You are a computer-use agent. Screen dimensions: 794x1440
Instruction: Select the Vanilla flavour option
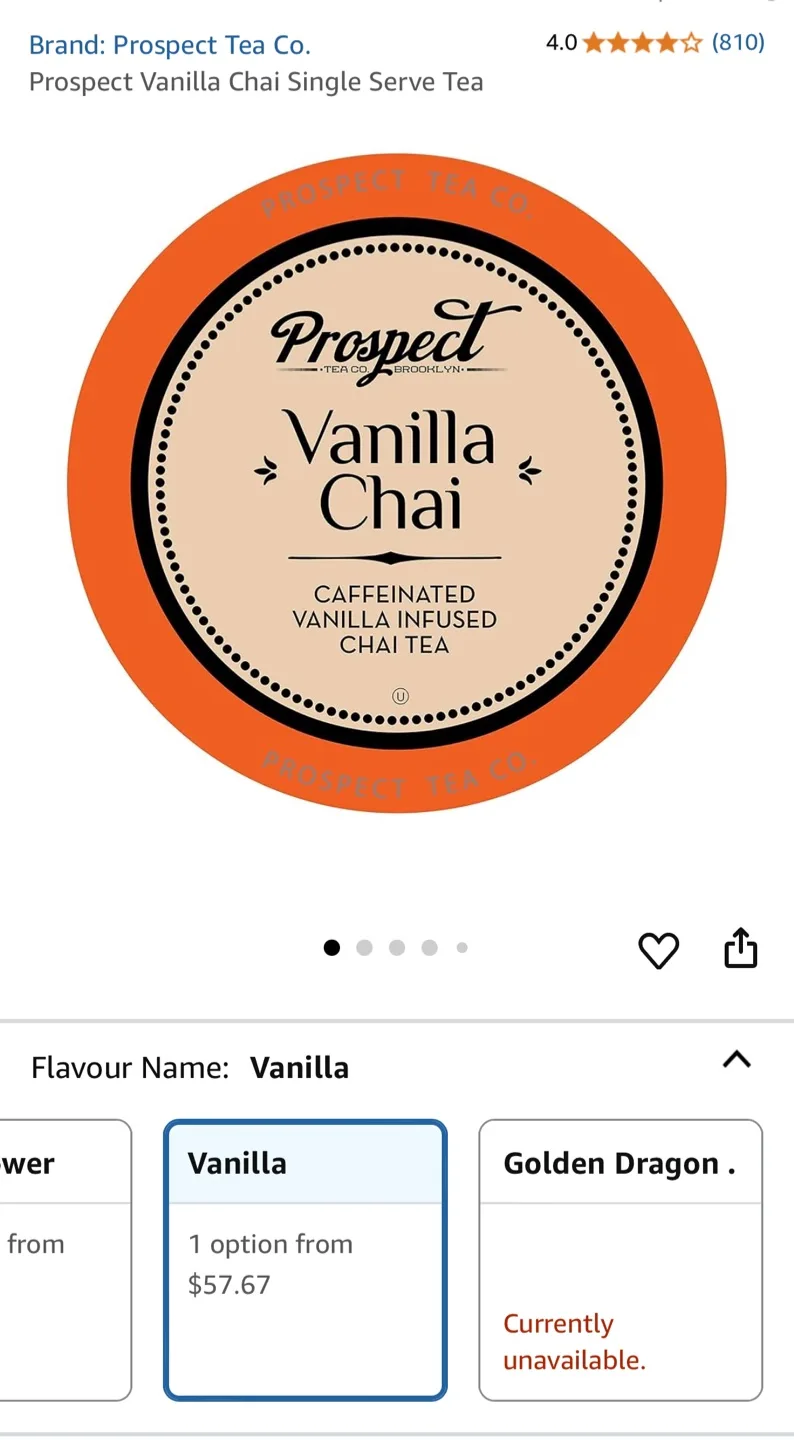(304, 1260)
